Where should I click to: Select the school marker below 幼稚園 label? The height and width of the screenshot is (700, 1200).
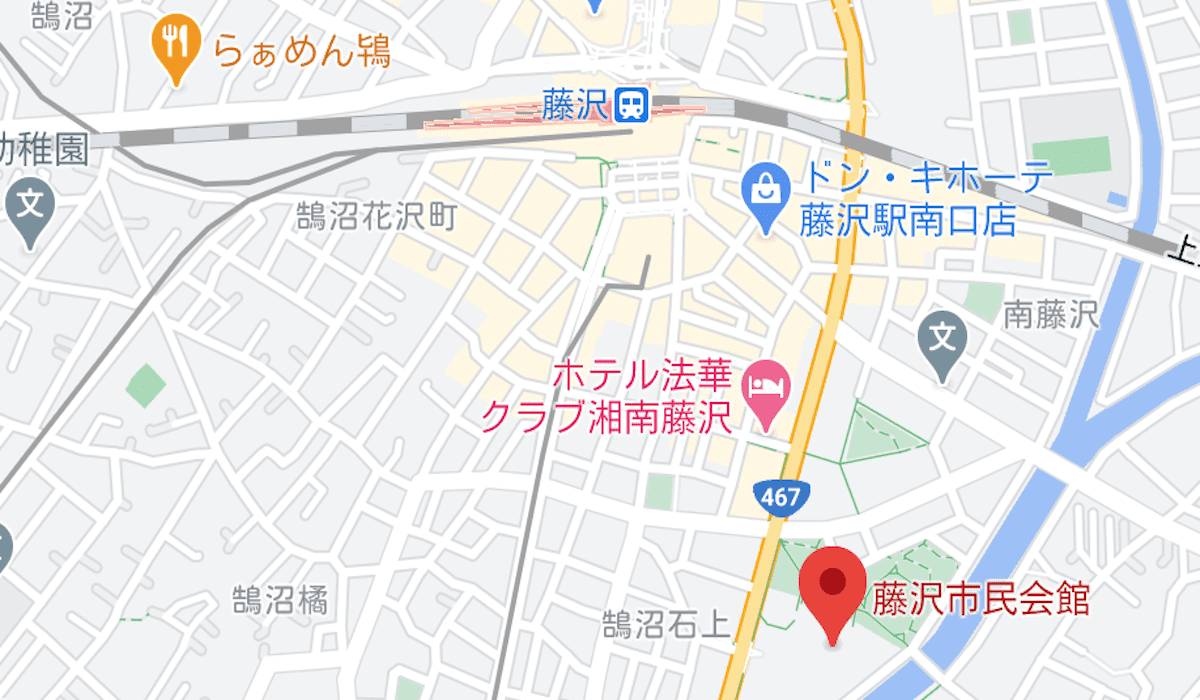tap(30, 205)
